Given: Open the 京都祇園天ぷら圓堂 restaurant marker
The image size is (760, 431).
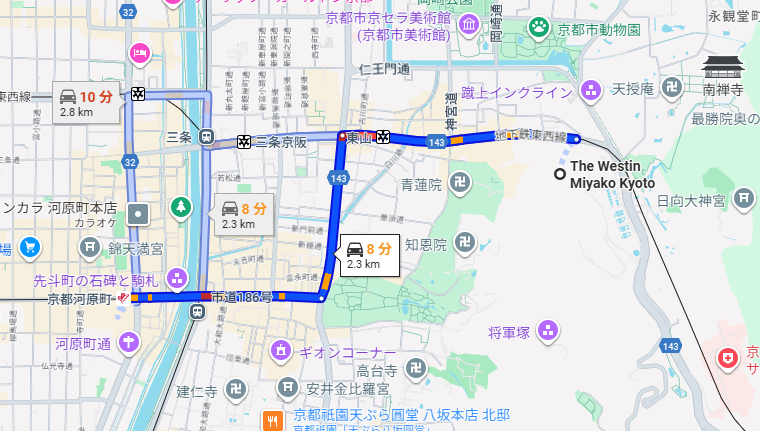Looking at the screenshot, I should [272, 418].
